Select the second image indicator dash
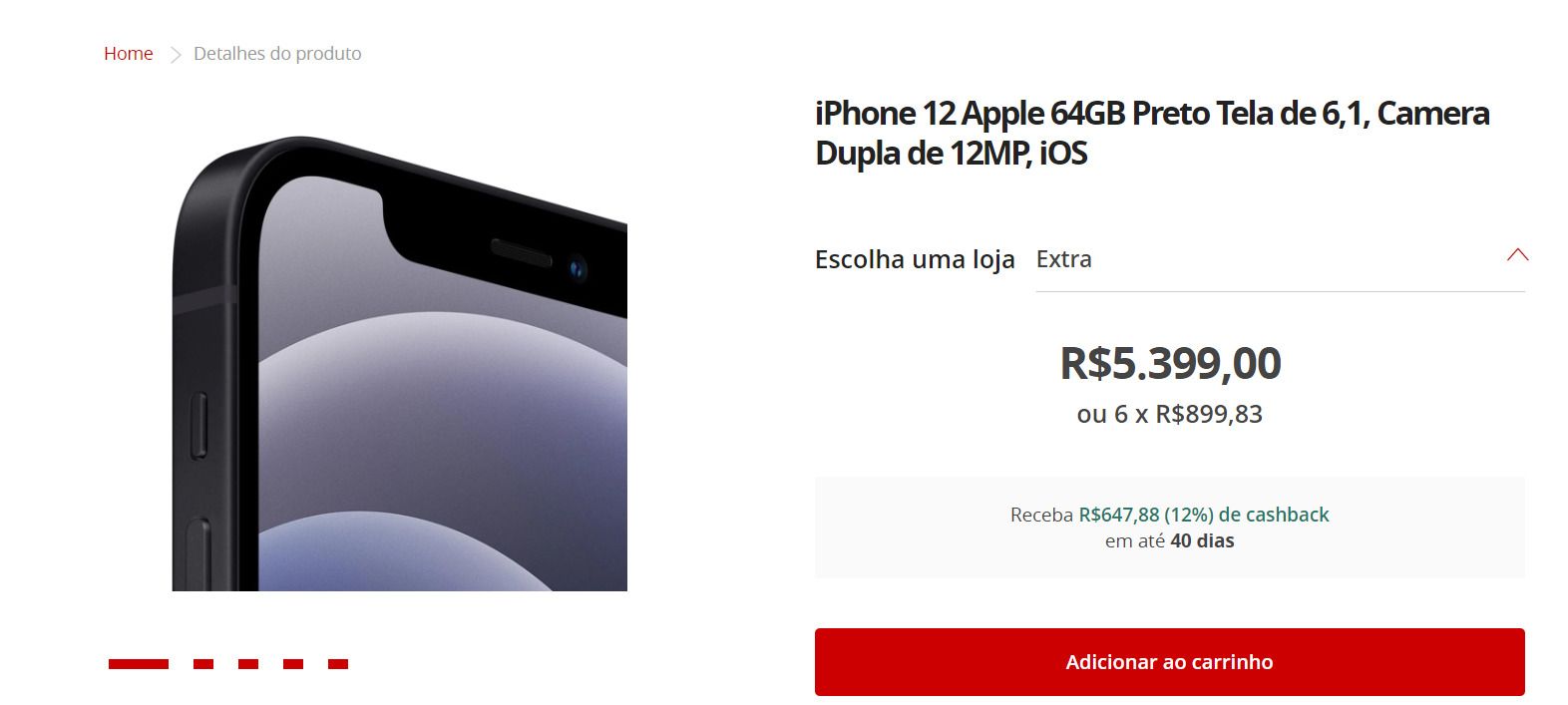The width and height of the screenshot is (1568, 705). pyautogui.click(x=203, y=664)
